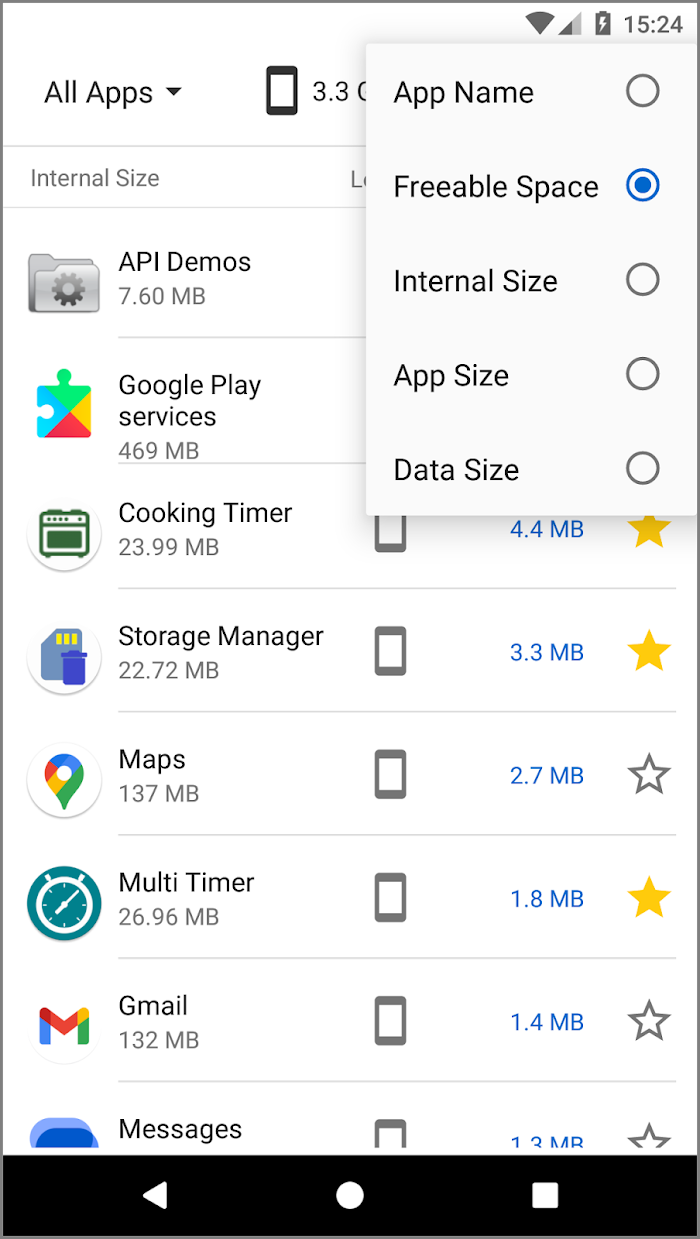Favorite Maps with its star
Image resolution: width=700 pixels, height=1239 pixels.
pyautogui.click(x=648, y=775)
